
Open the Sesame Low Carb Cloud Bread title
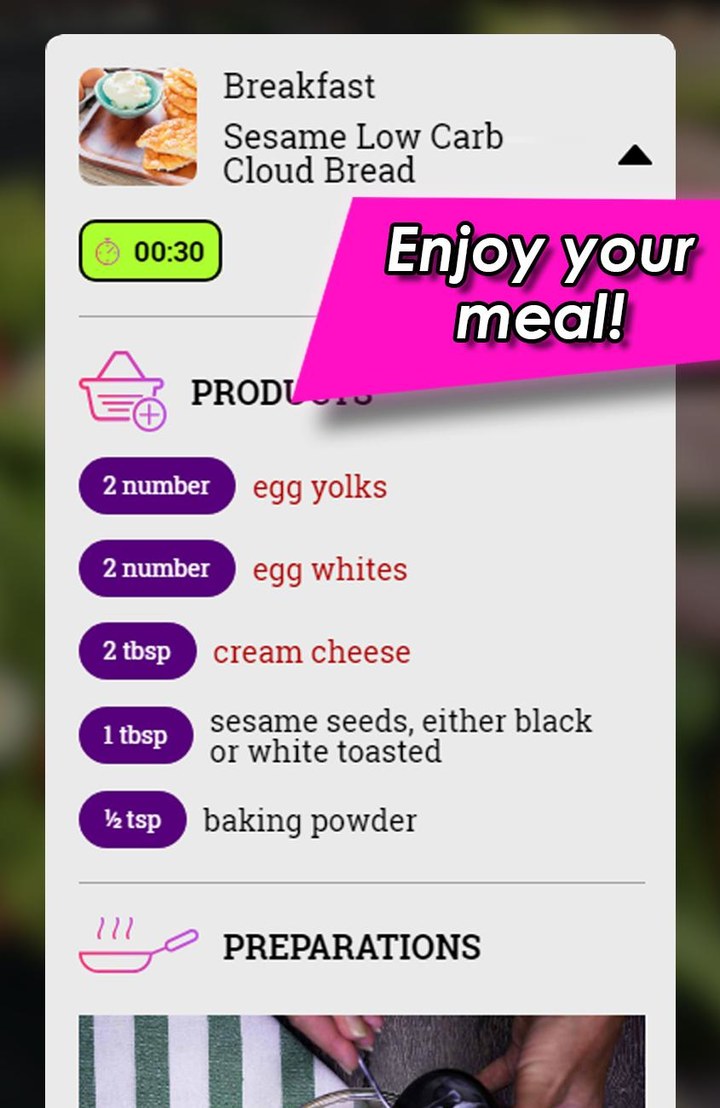[x=364, y=152]
